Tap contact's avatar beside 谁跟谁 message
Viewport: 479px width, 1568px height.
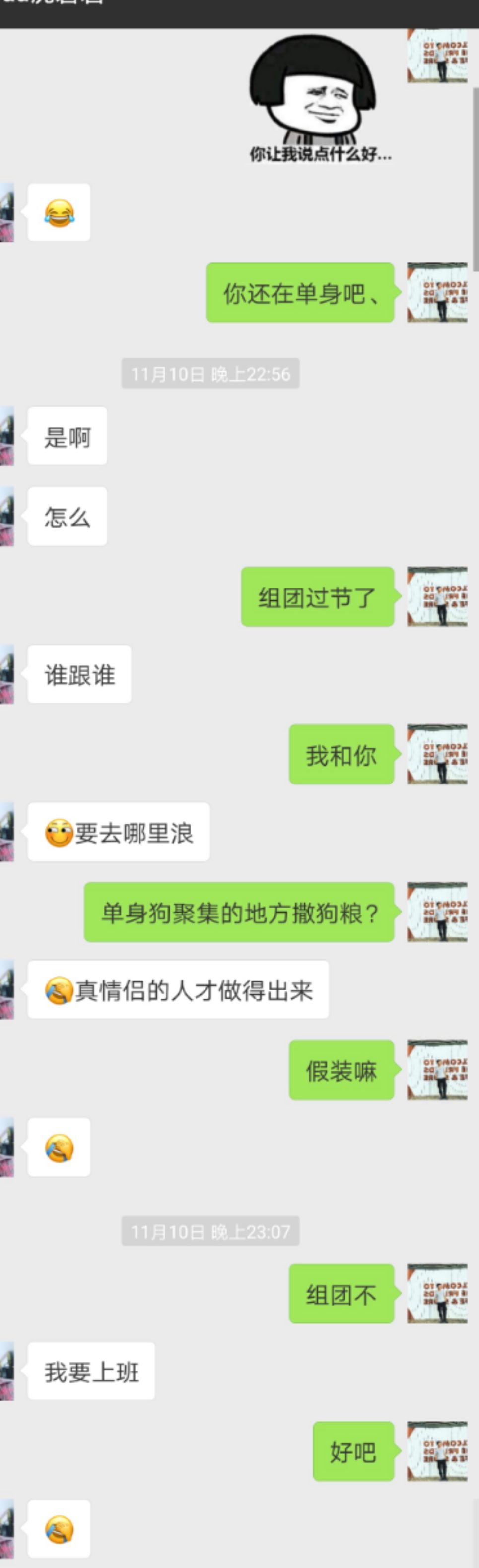tap(6, 674)
